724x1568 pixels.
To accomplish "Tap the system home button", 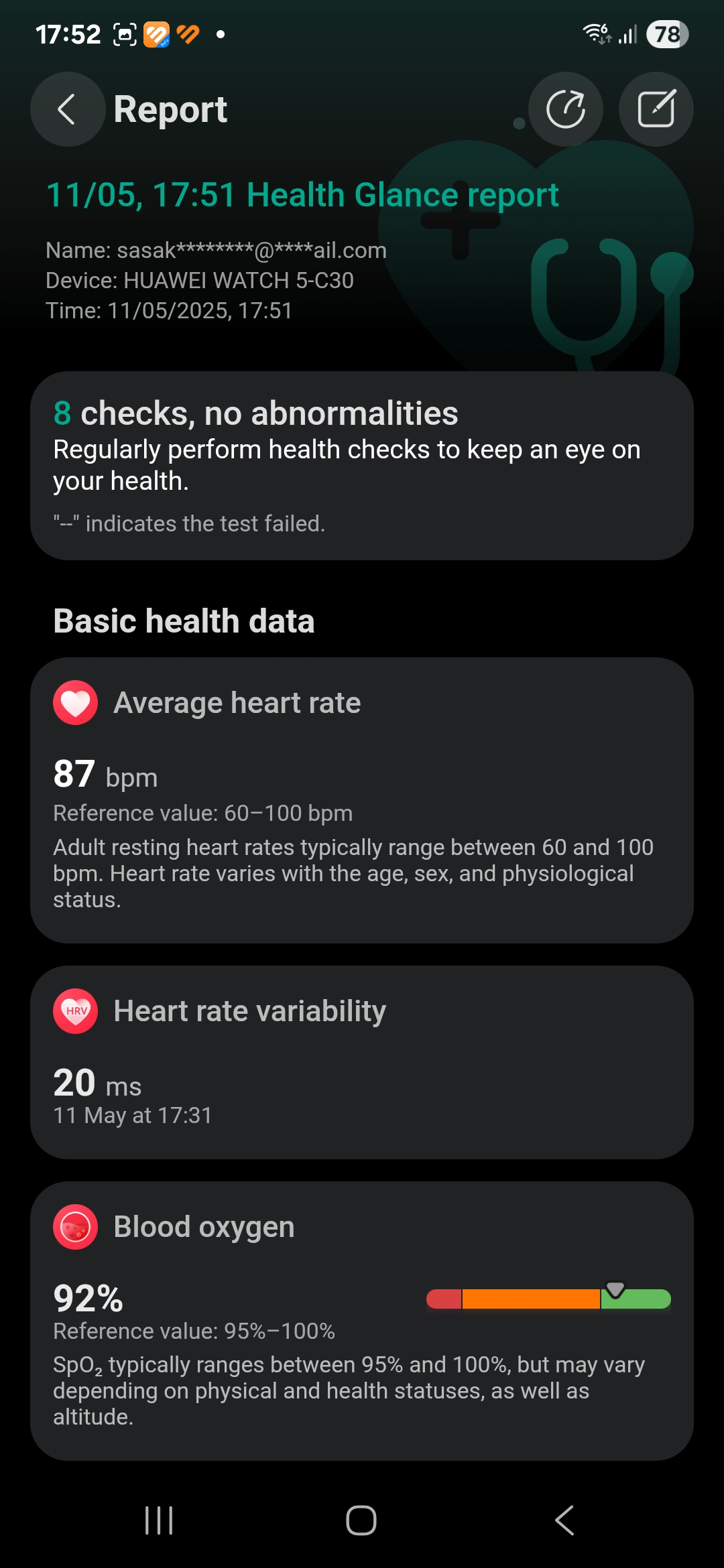I will 361,1520.
